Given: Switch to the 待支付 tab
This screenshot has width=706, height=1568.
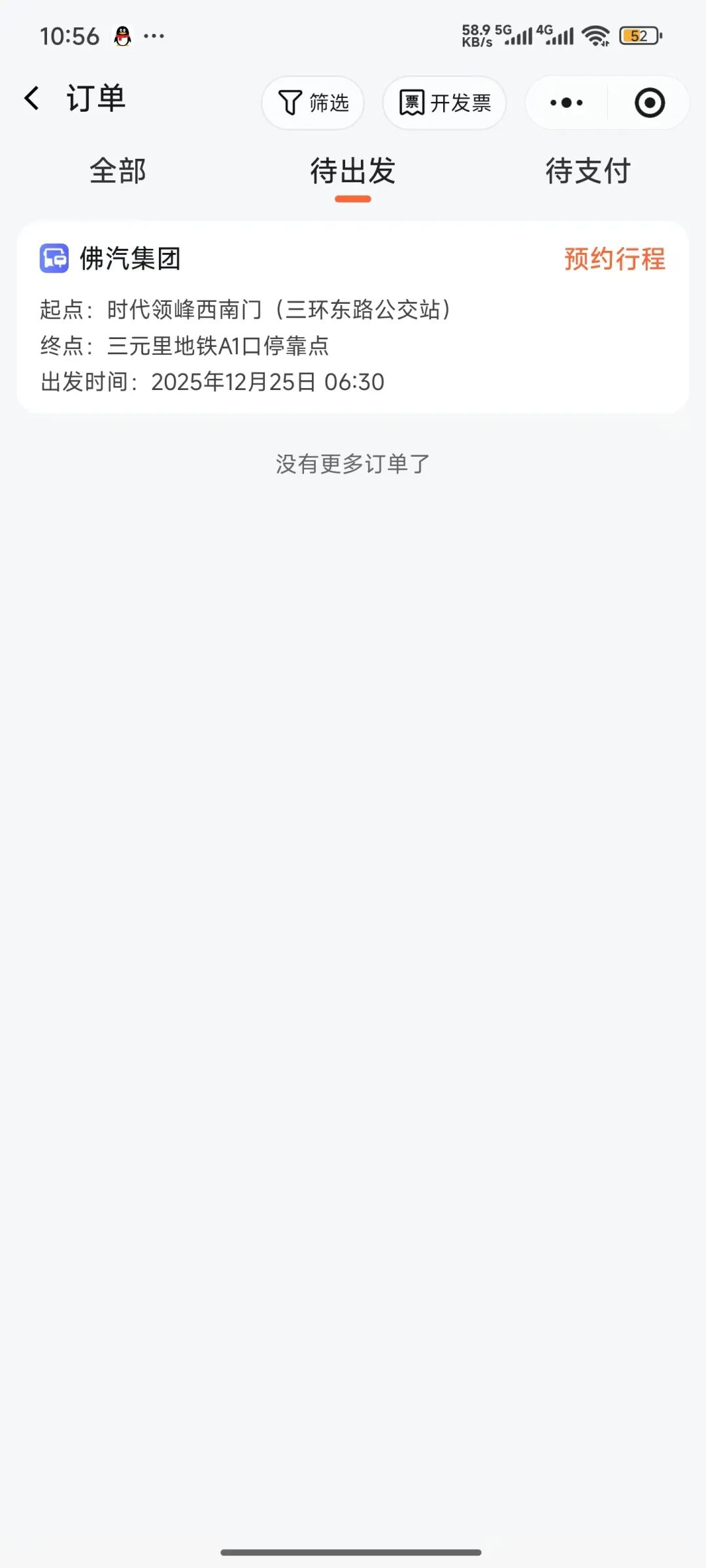Looking at the screenshot, I should (x=588, y=171).
